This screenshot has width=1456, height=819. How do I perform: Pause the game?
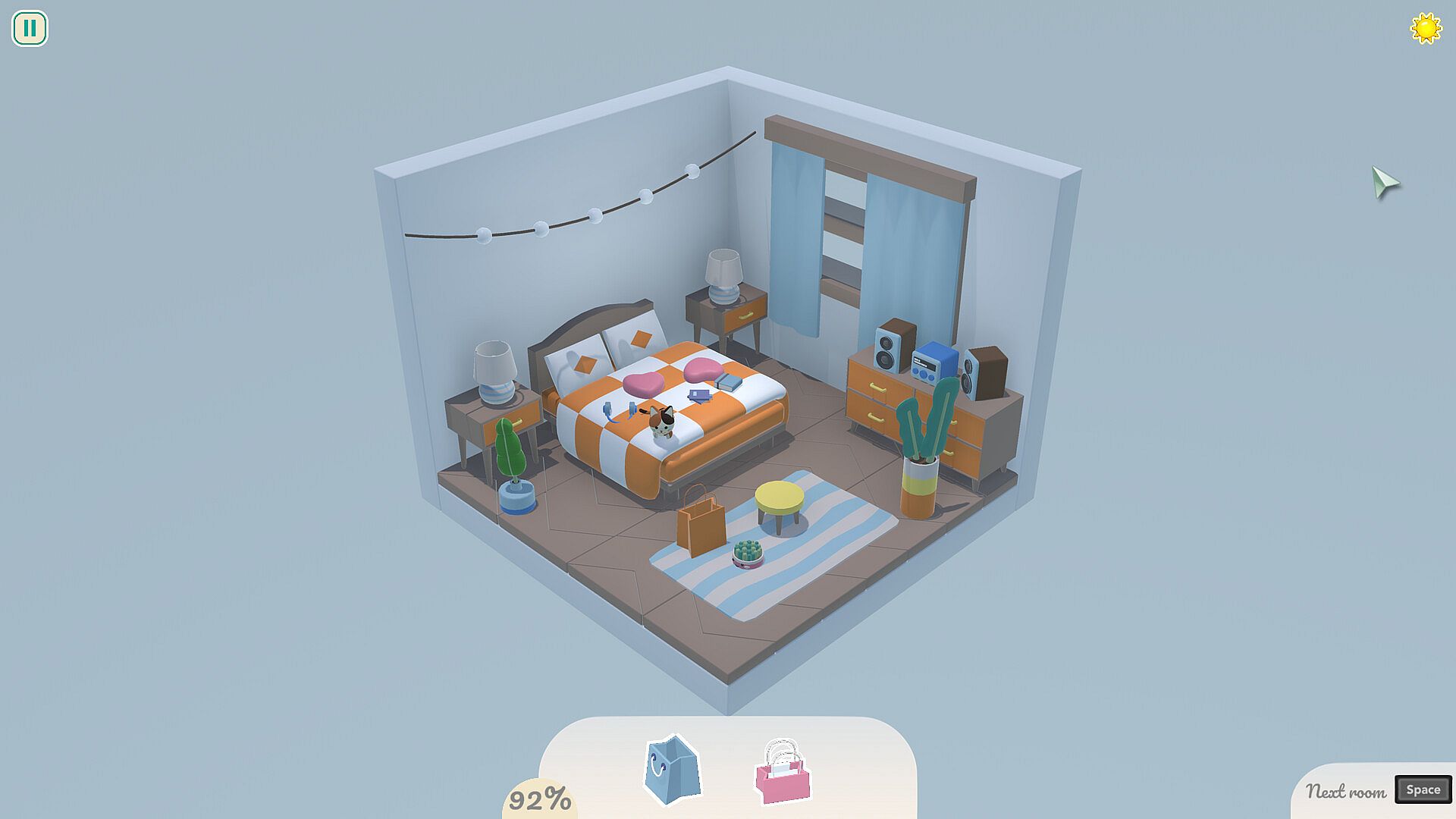pyautogui.click(x=30, y=29)
